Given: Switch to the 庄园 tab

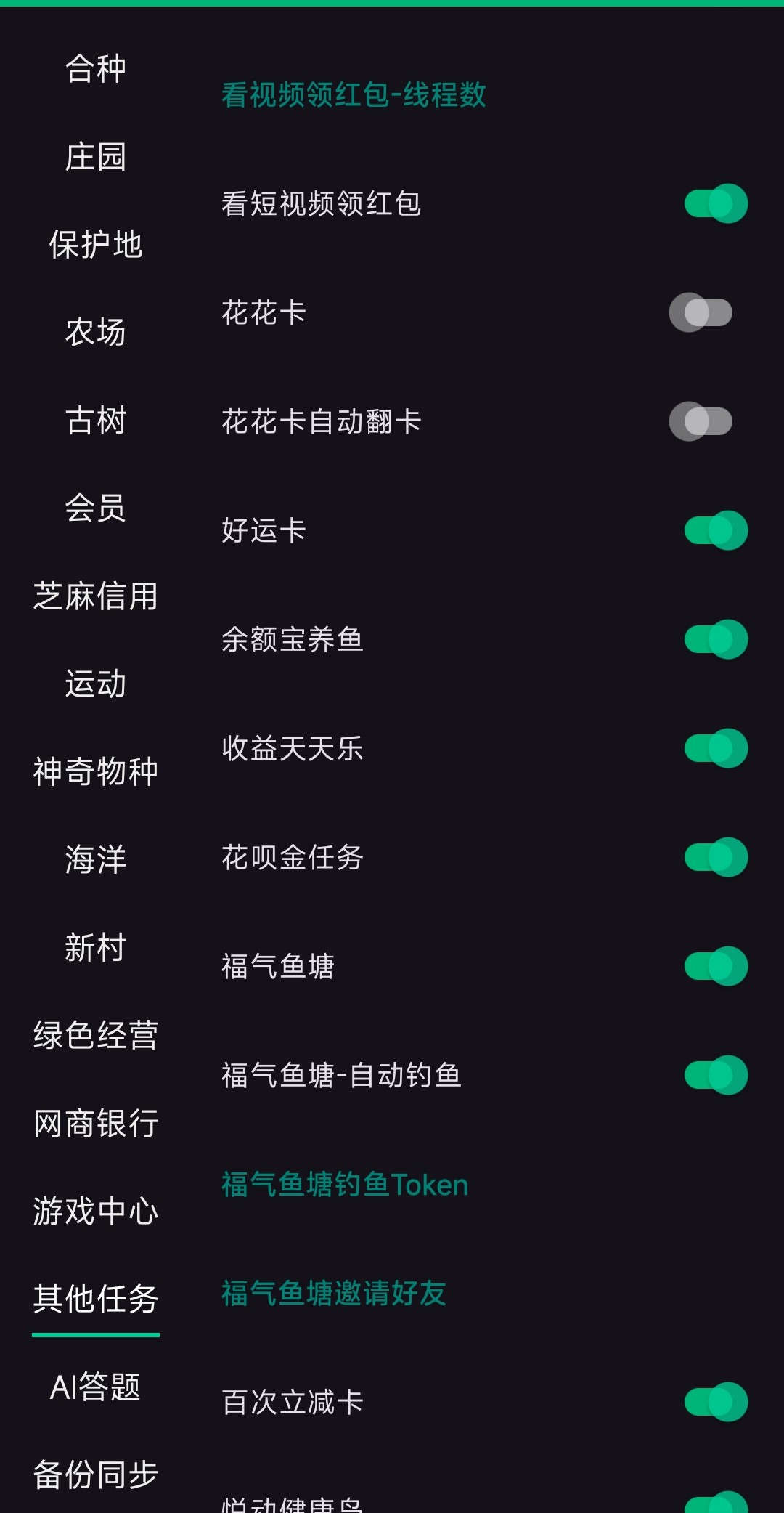Looking at the screenshot, I should point(95,157).
